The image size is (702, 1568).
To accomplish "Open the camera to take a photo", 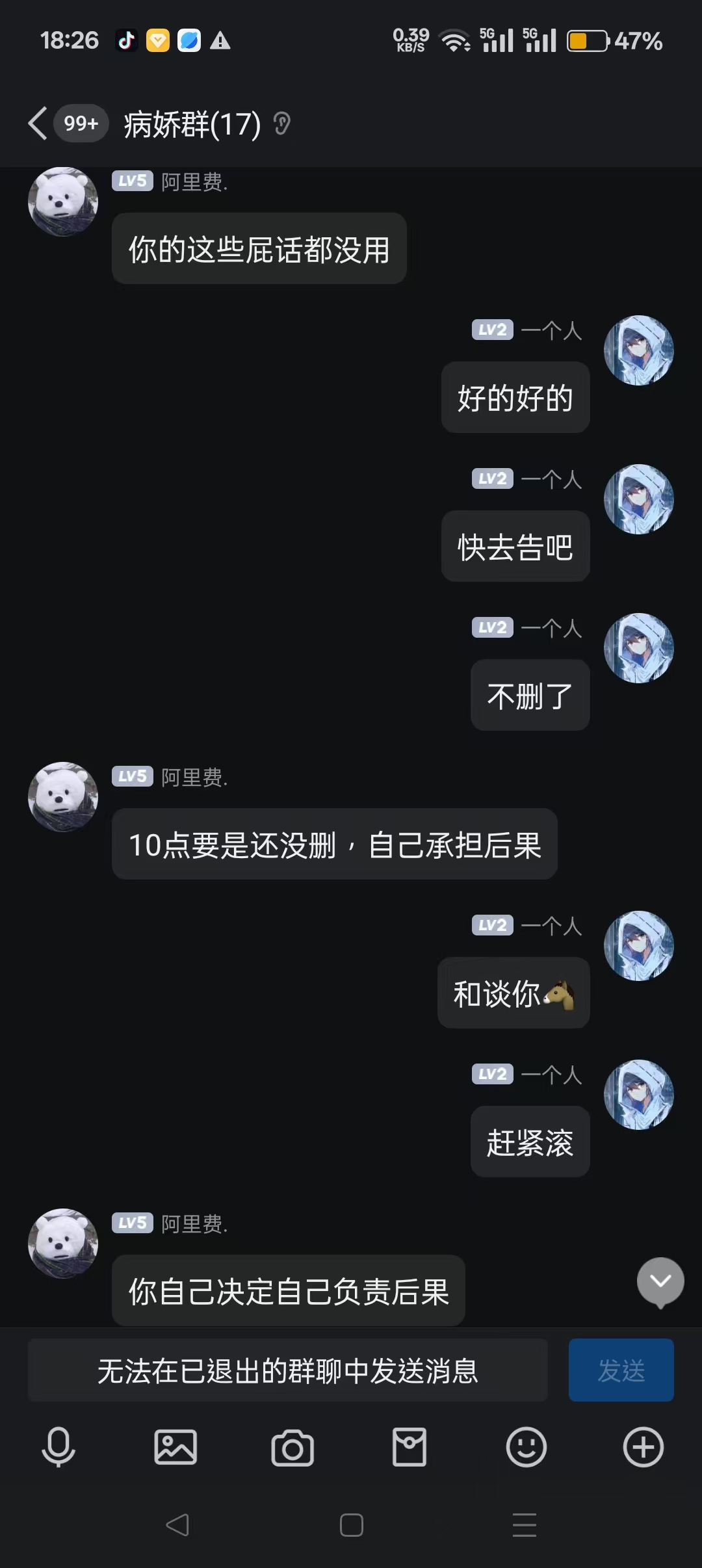I will (x=292, y=1447).
